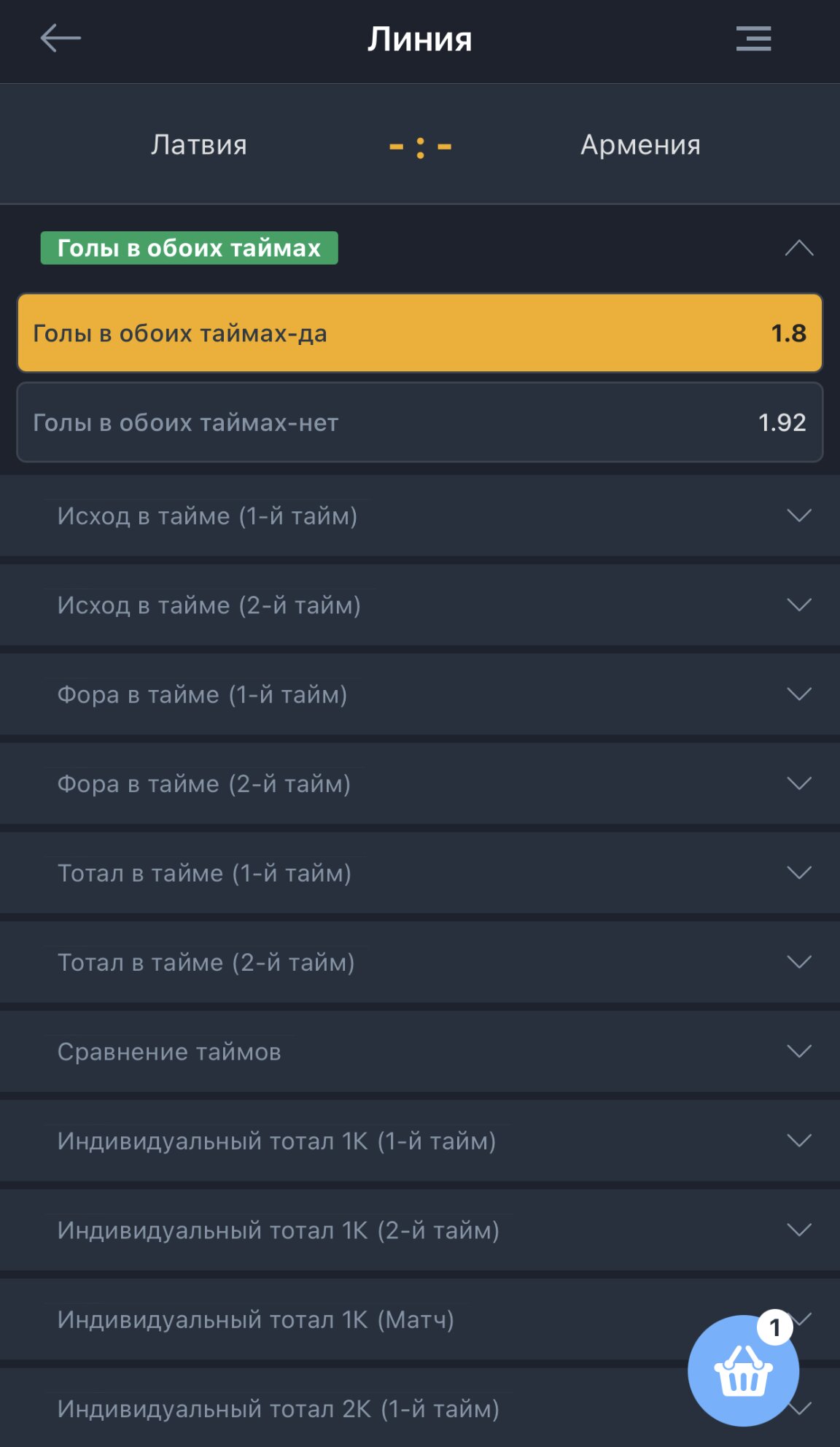The width and height of the screenshot is (840, 1447).
Task: Expand Тотал в тайме (1-й тайм)
Action: point(420,873)
